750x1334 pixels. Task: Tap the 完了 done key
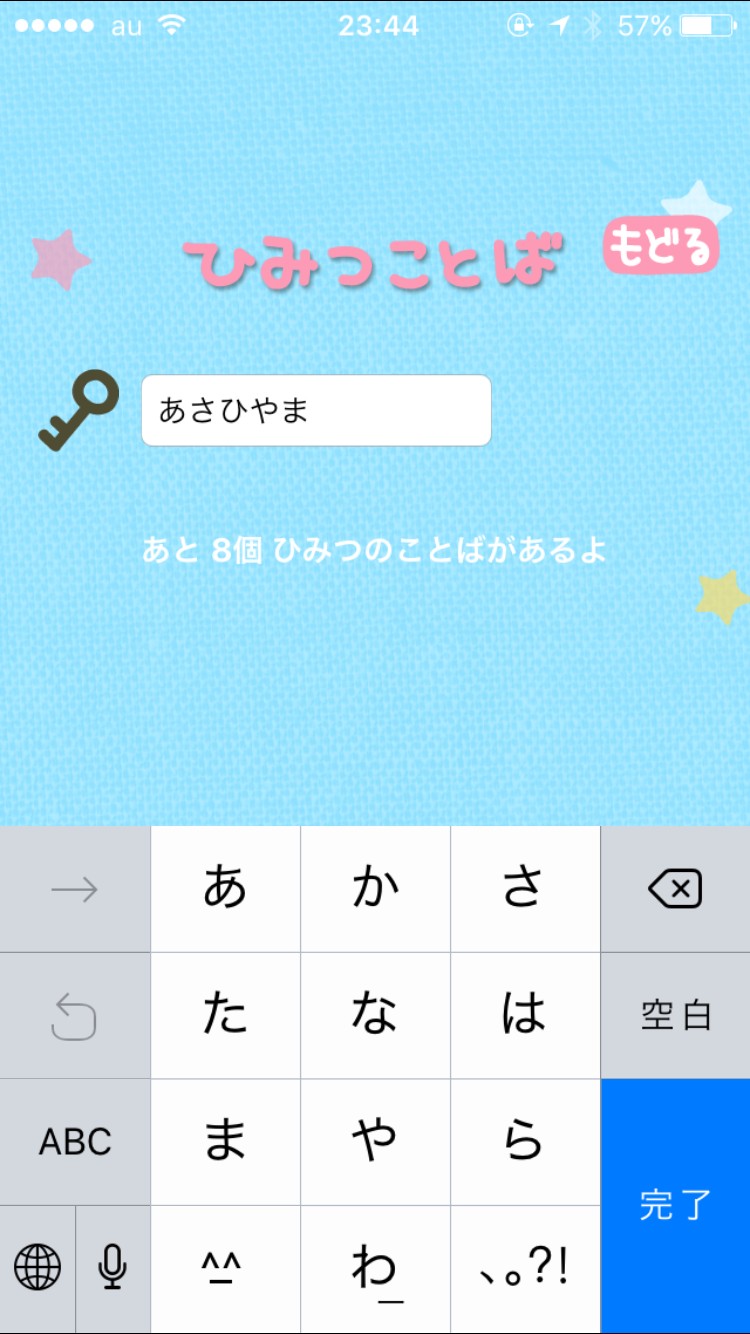(x=675, y=1205)
